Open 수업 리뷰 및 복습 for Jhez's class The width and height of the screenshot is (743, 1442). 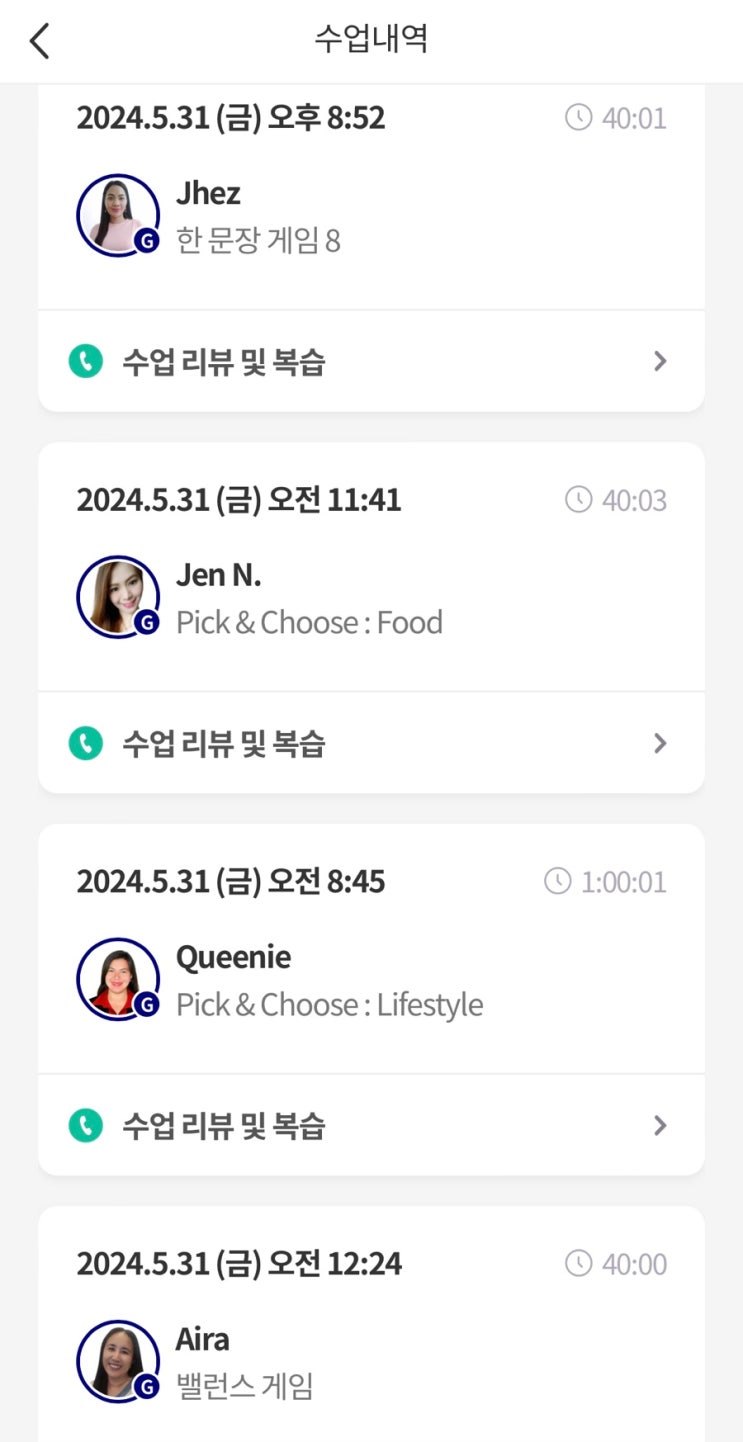(371, 361)
